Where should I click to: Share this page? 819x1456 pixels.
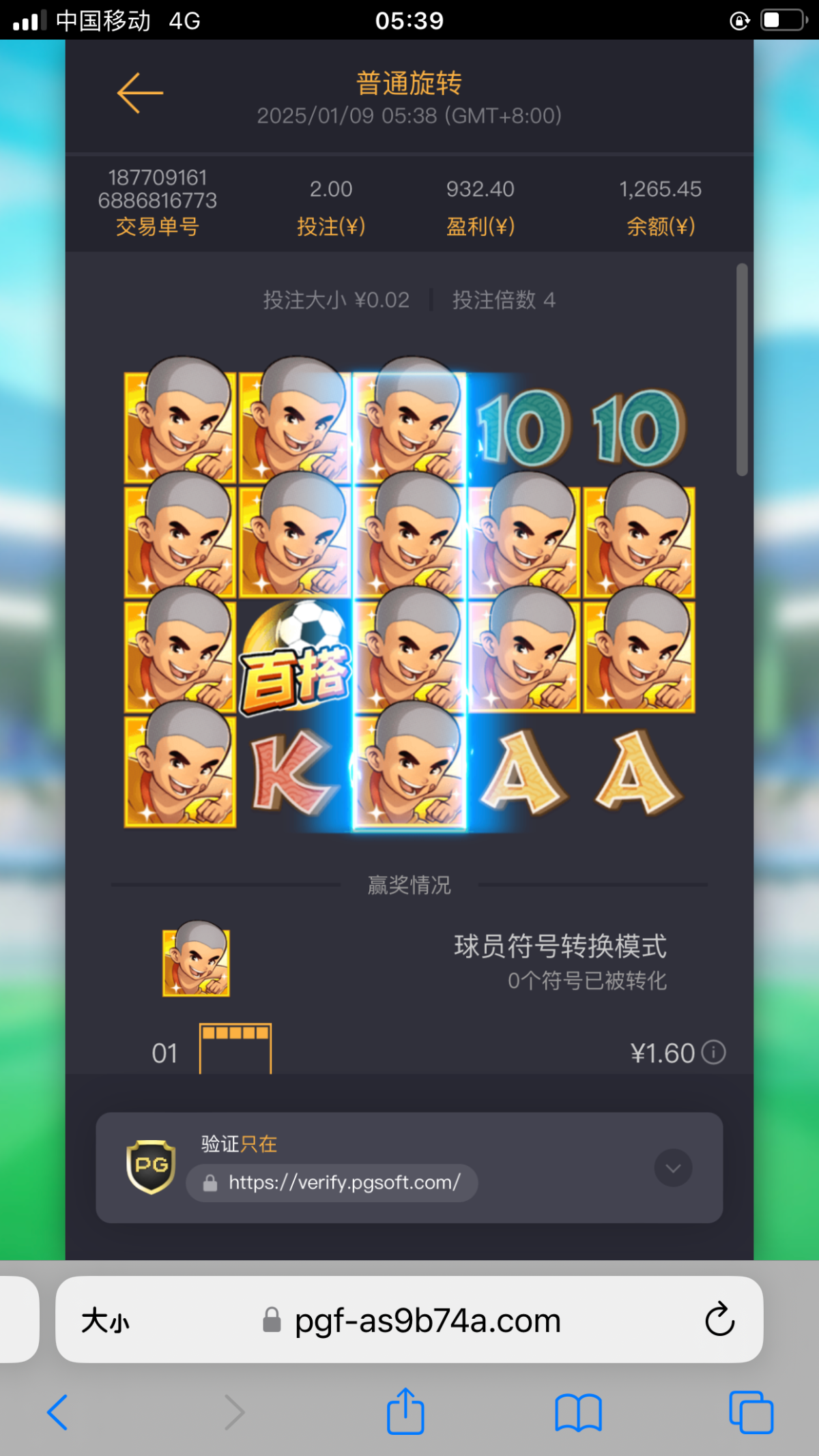point(405,1411)
